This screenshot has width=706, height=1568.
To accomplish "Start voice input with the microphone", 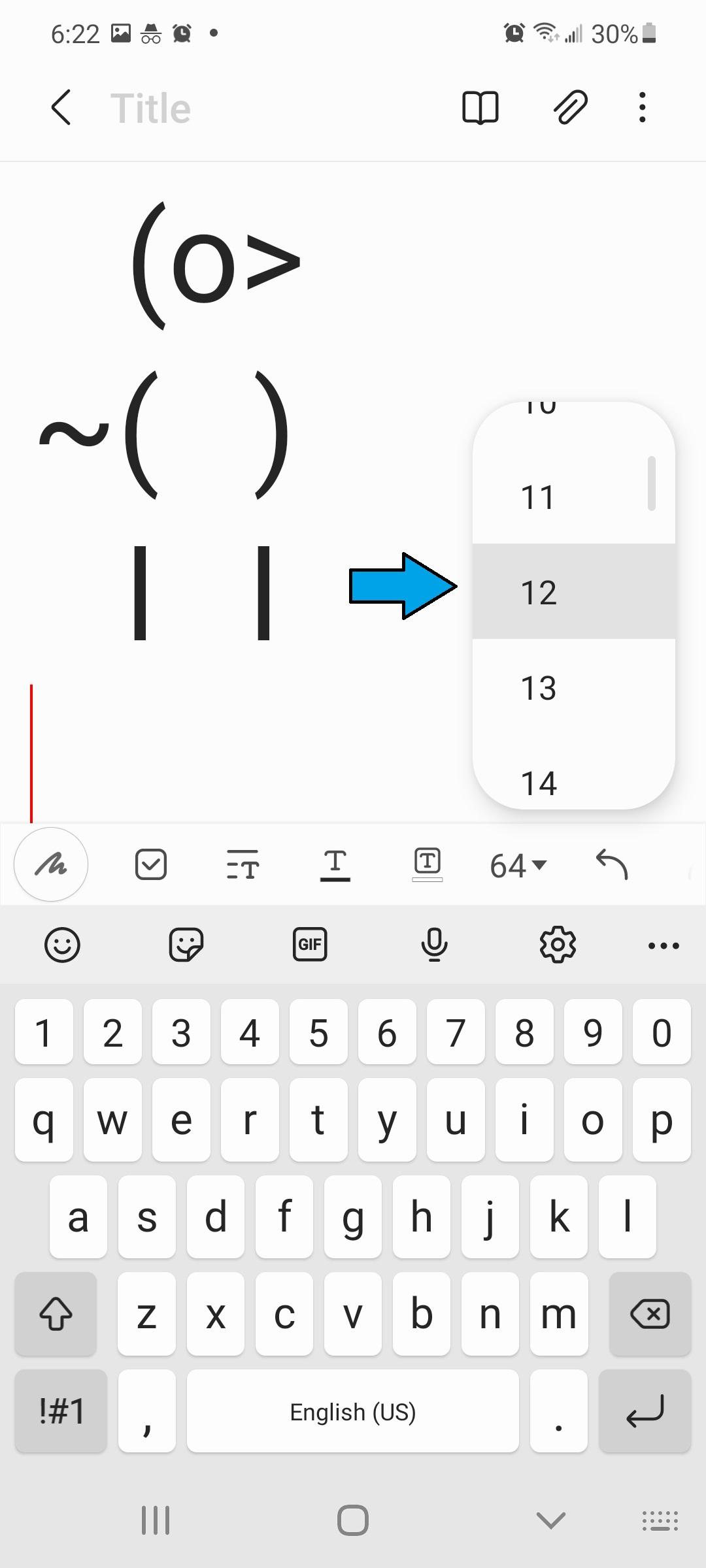I will tap(433, 945).
